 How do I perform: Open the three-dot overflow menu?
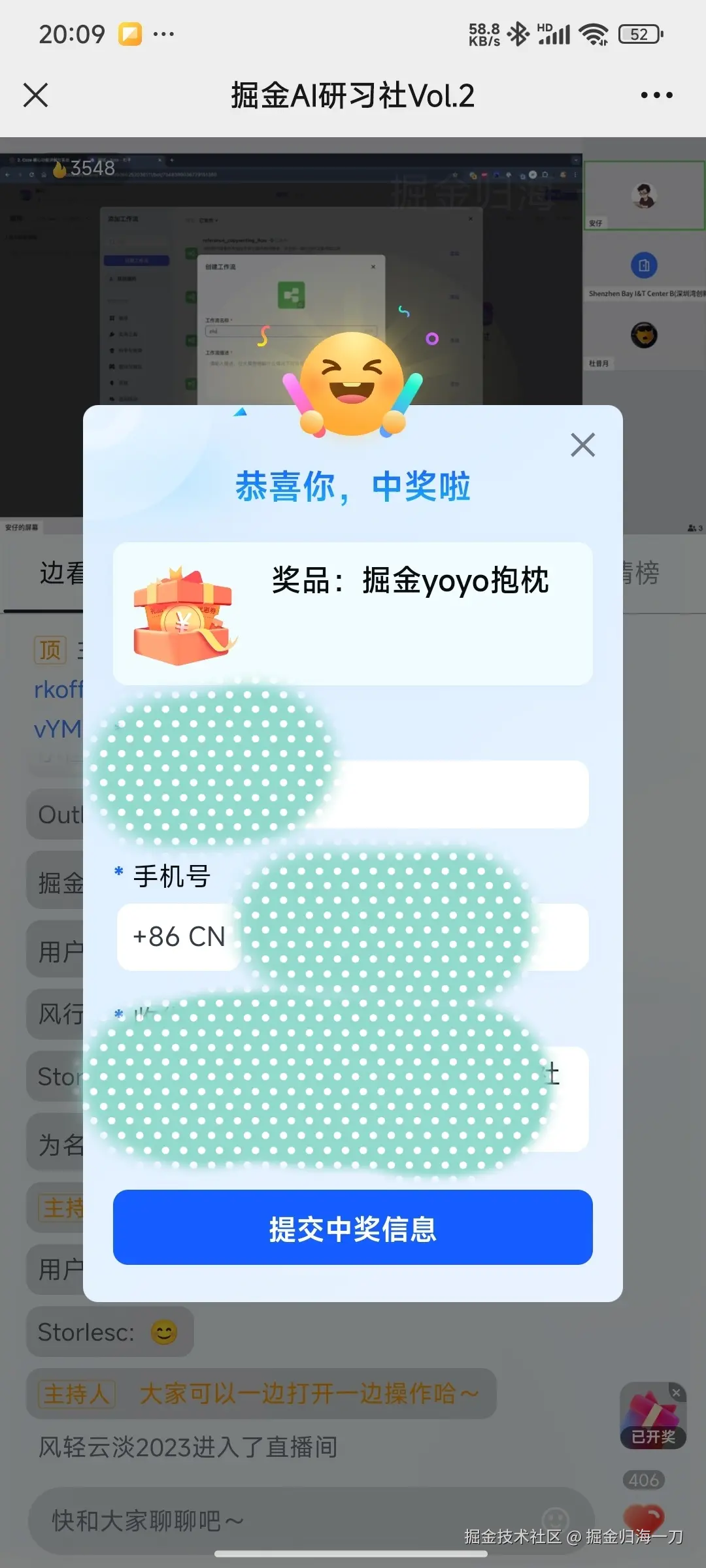656,95
